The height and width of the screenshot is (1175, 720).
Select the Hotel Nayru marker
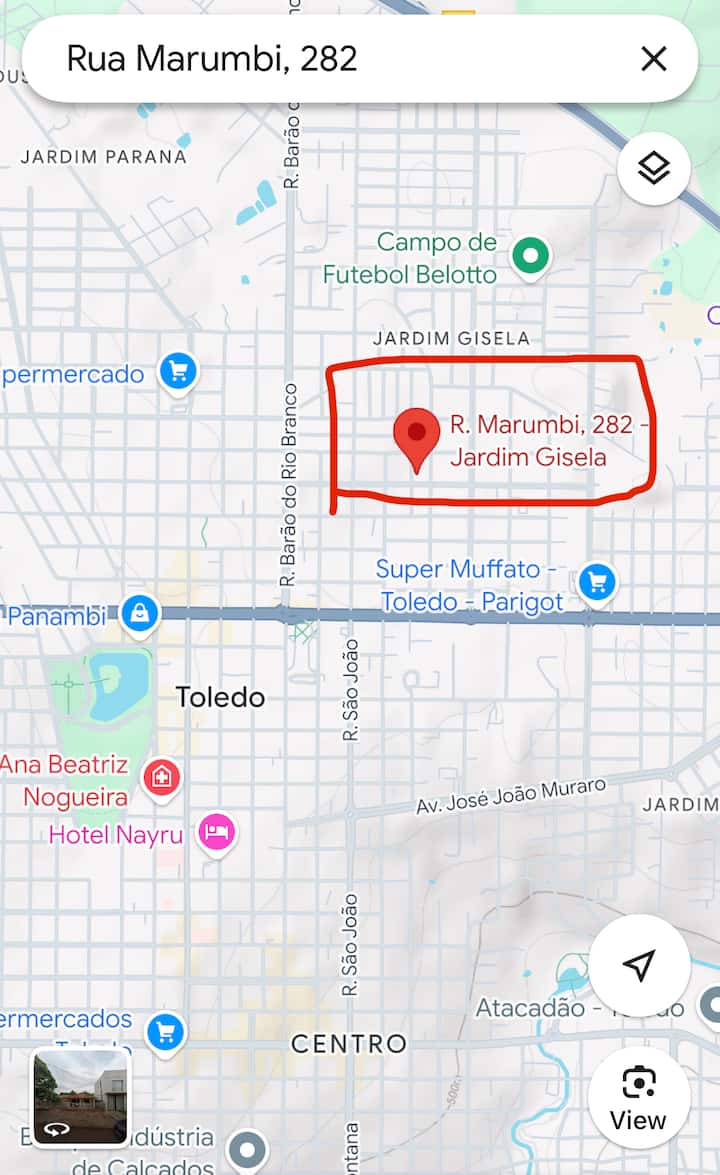pyautogui.click(x=216, y=832)
